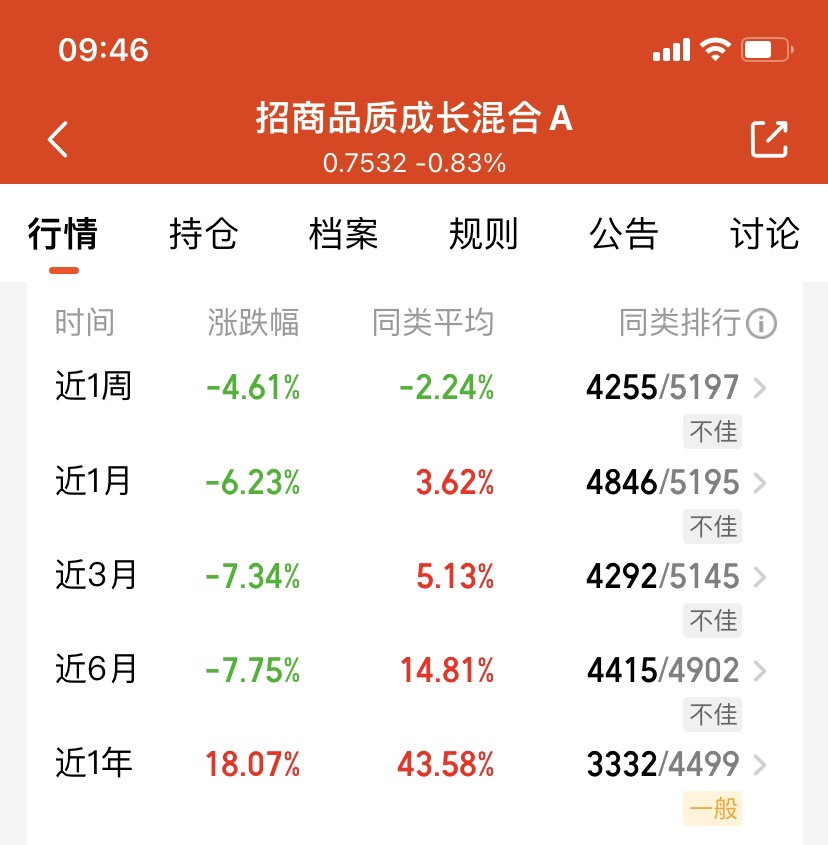
Task: Share this fund page
Action: [769, 140]
